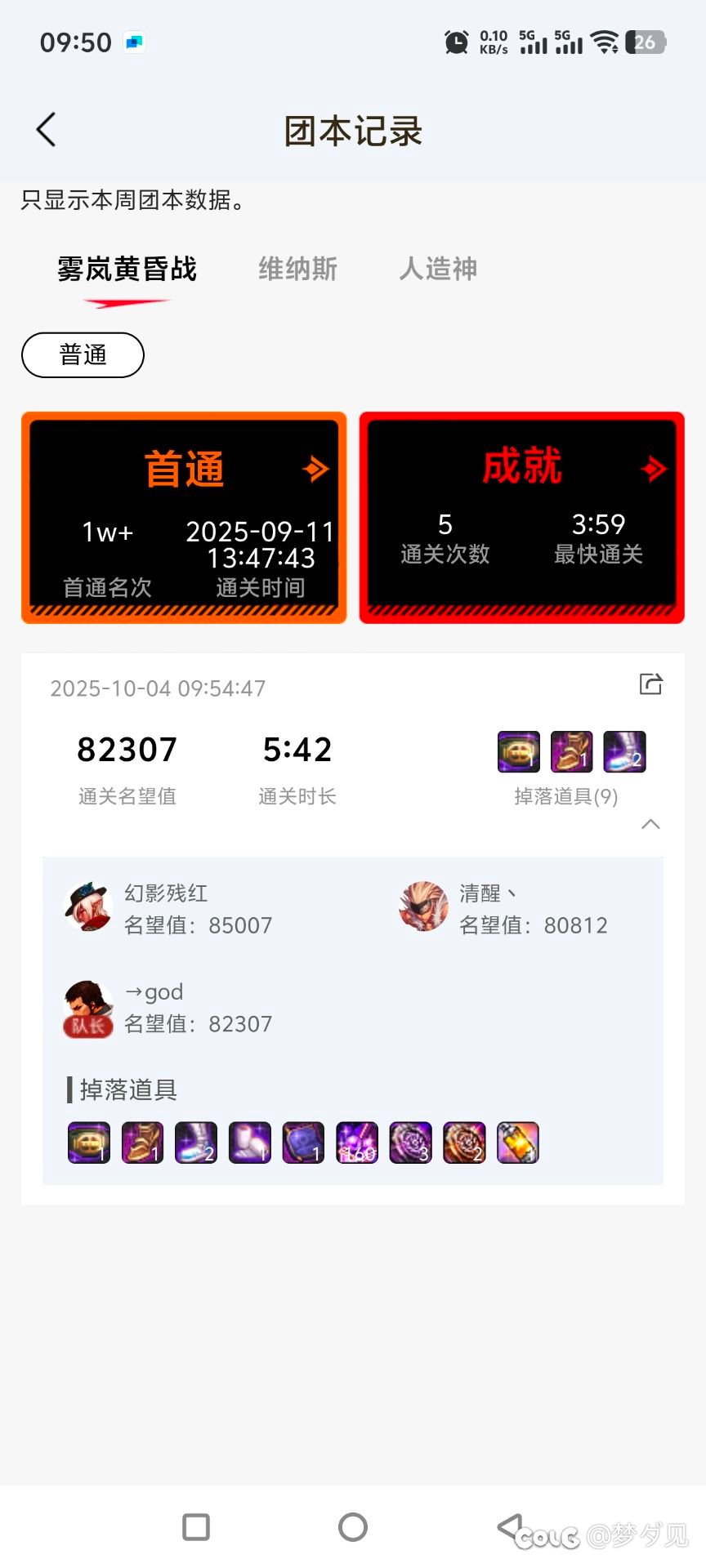706x1568 pixels.
Task: Go back from 团本记录 page
Action: point(47,130)
